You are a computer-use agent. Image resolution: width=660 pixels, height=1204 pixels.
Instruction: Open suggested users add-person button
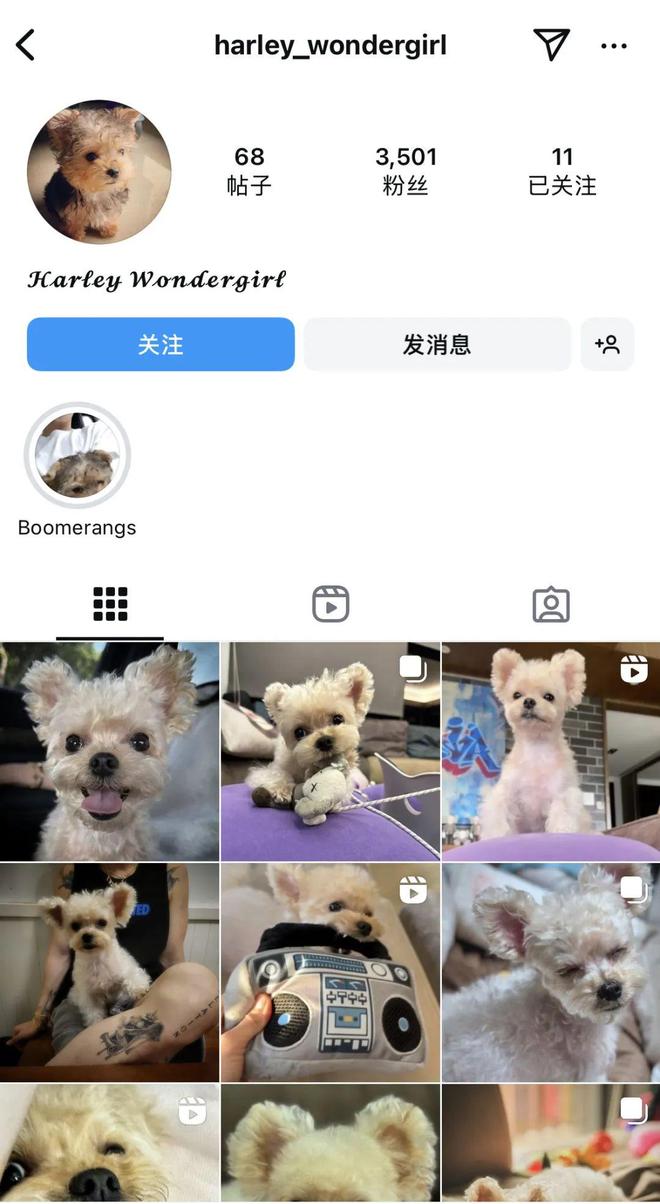pos(607,344)
